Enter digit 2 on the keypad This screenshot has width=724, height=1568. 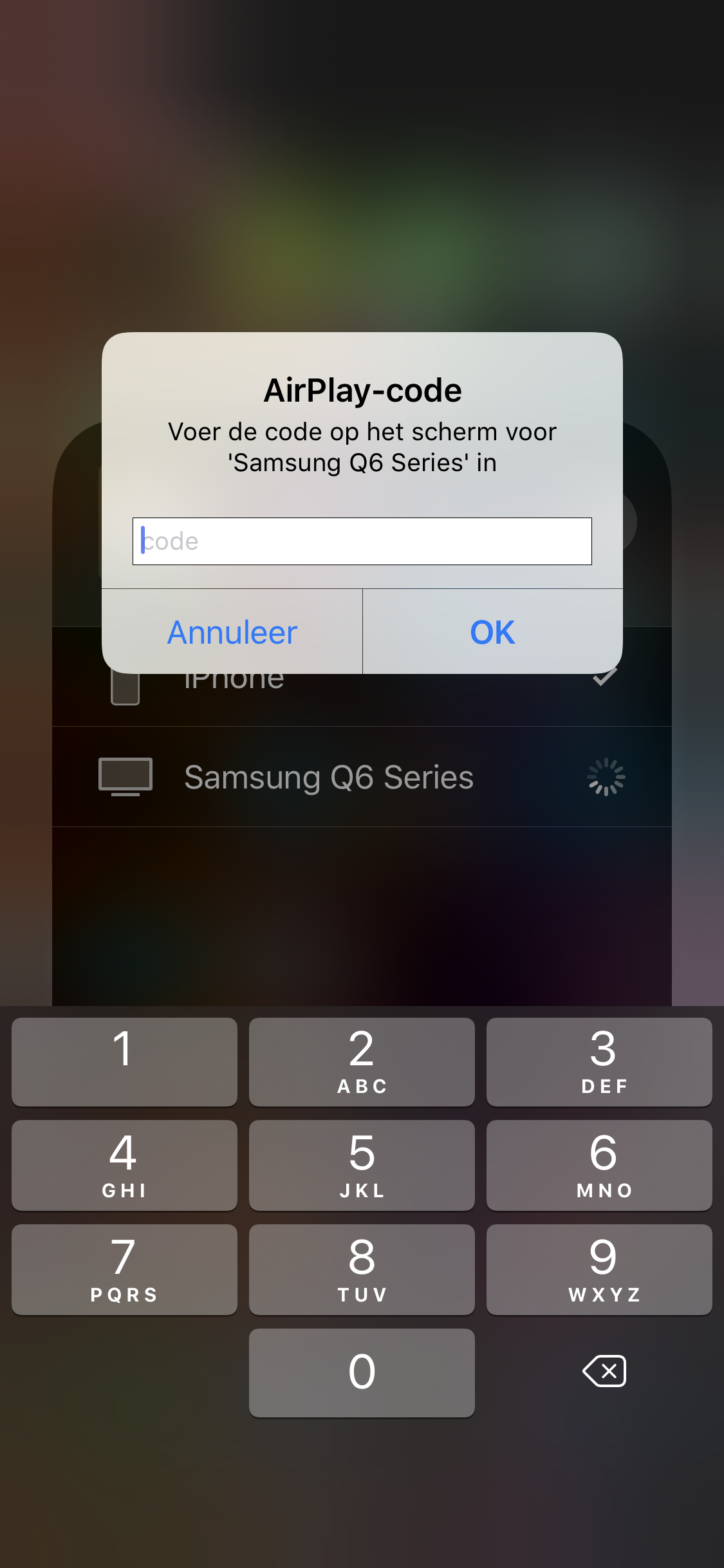pyautogui.click(x=362, y=1062)
